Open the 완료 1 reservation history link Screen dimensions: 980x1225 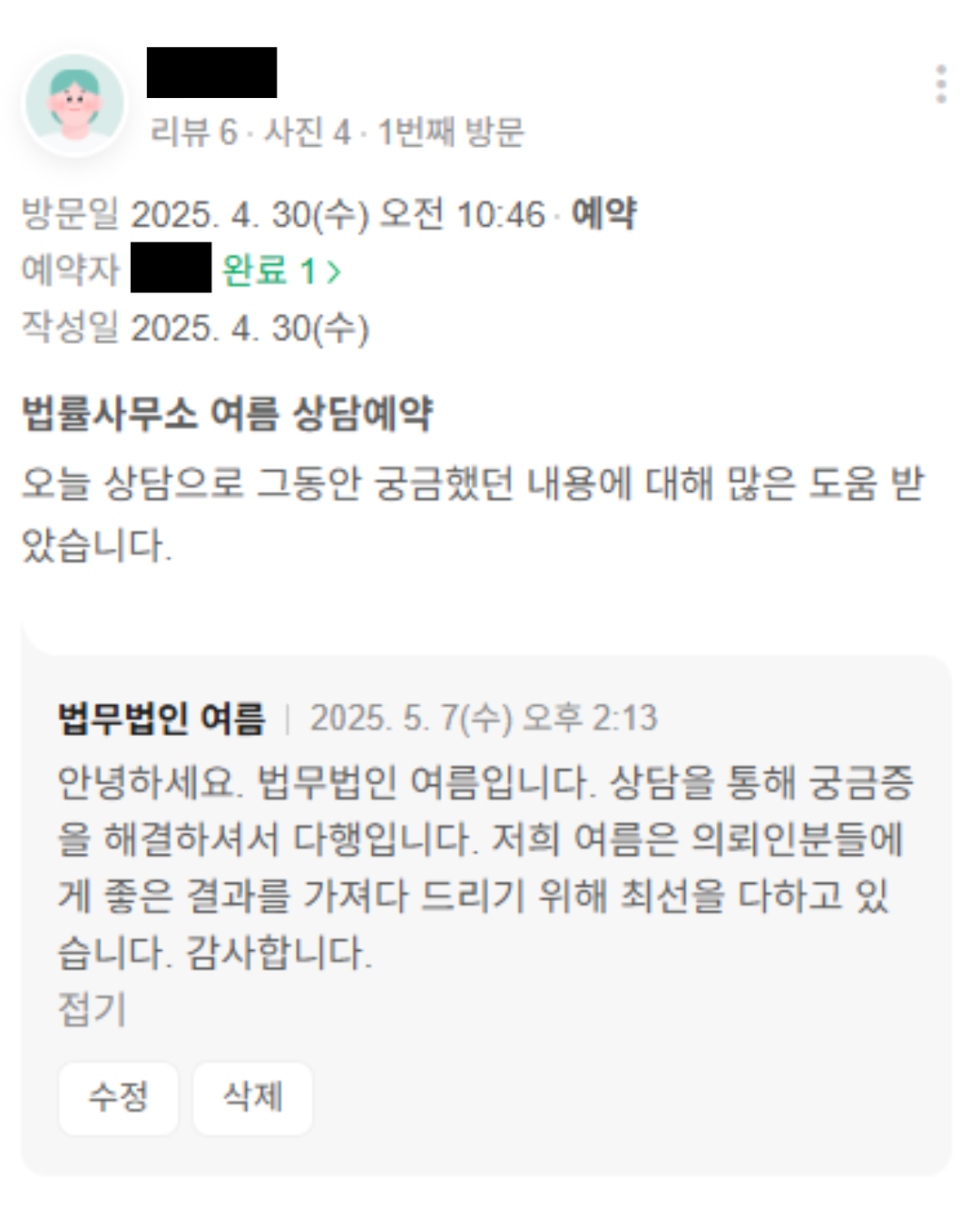(281, 270)
